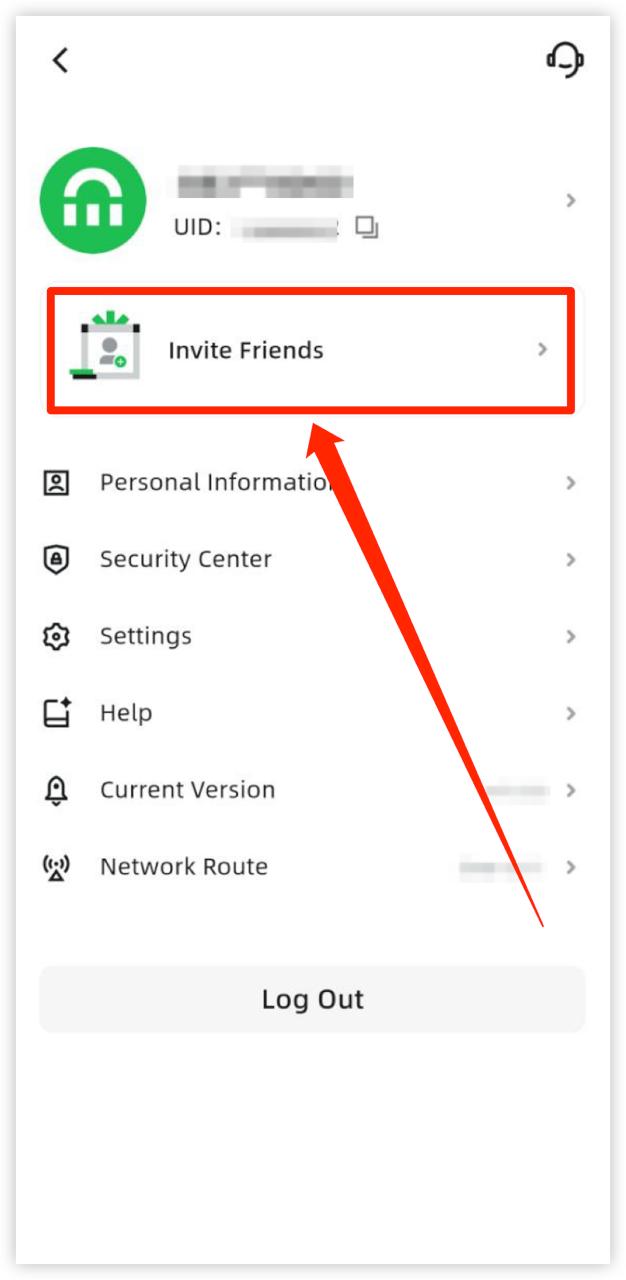This screenshot has height=1280, width=626.
Task: Open Network Route options
Action: [312, 867]
